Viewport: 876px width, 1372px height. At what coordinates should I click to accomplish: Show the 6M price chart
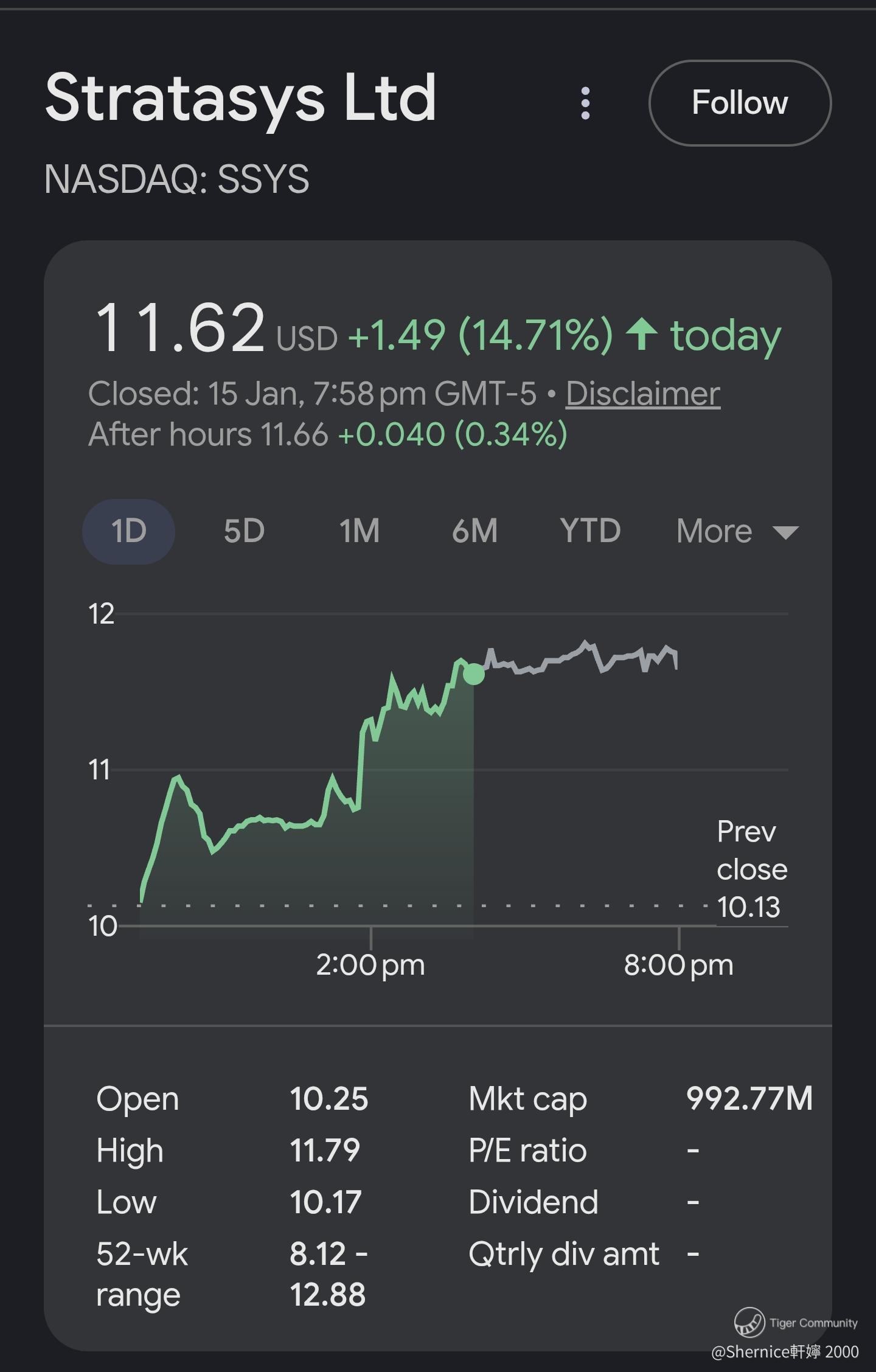474,531
